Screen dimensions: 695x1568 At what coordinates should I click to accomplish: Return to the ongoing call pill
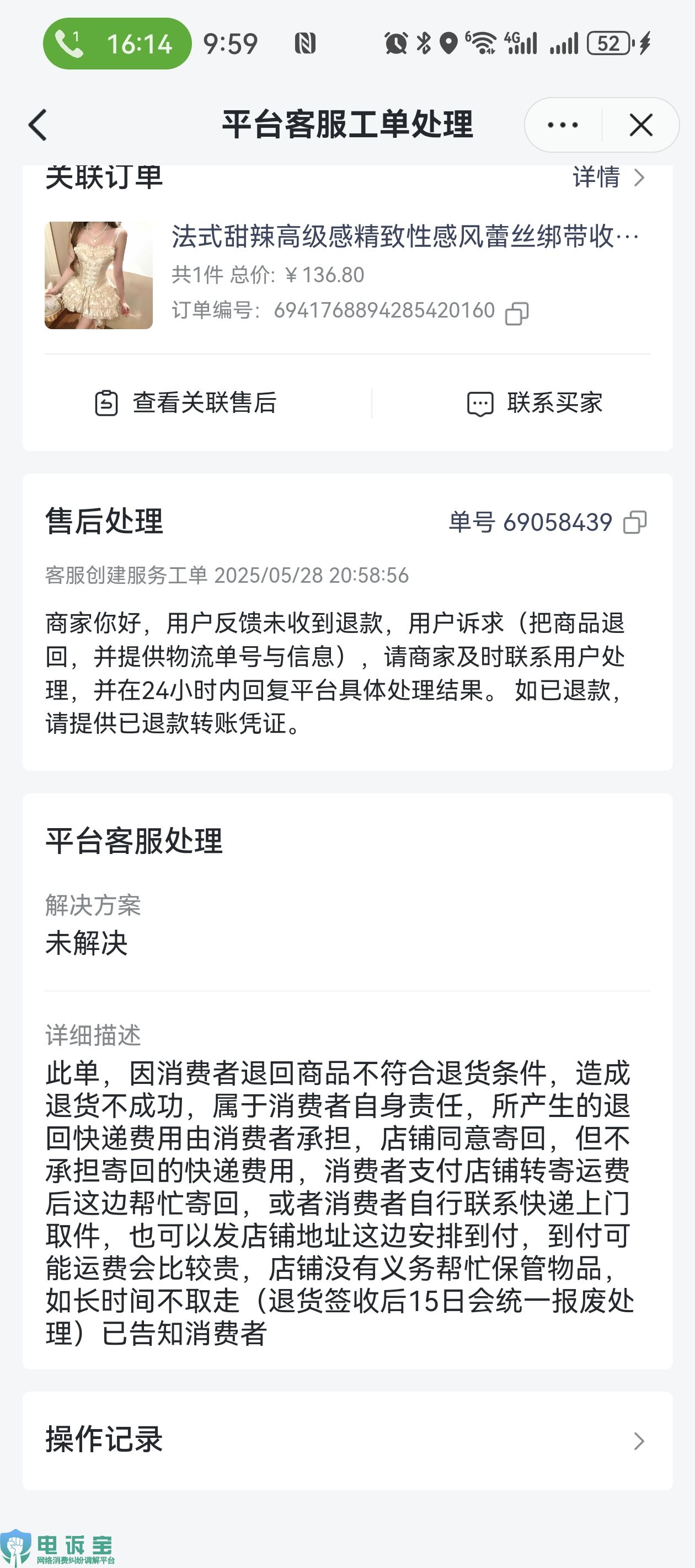(x=117, y=44)
